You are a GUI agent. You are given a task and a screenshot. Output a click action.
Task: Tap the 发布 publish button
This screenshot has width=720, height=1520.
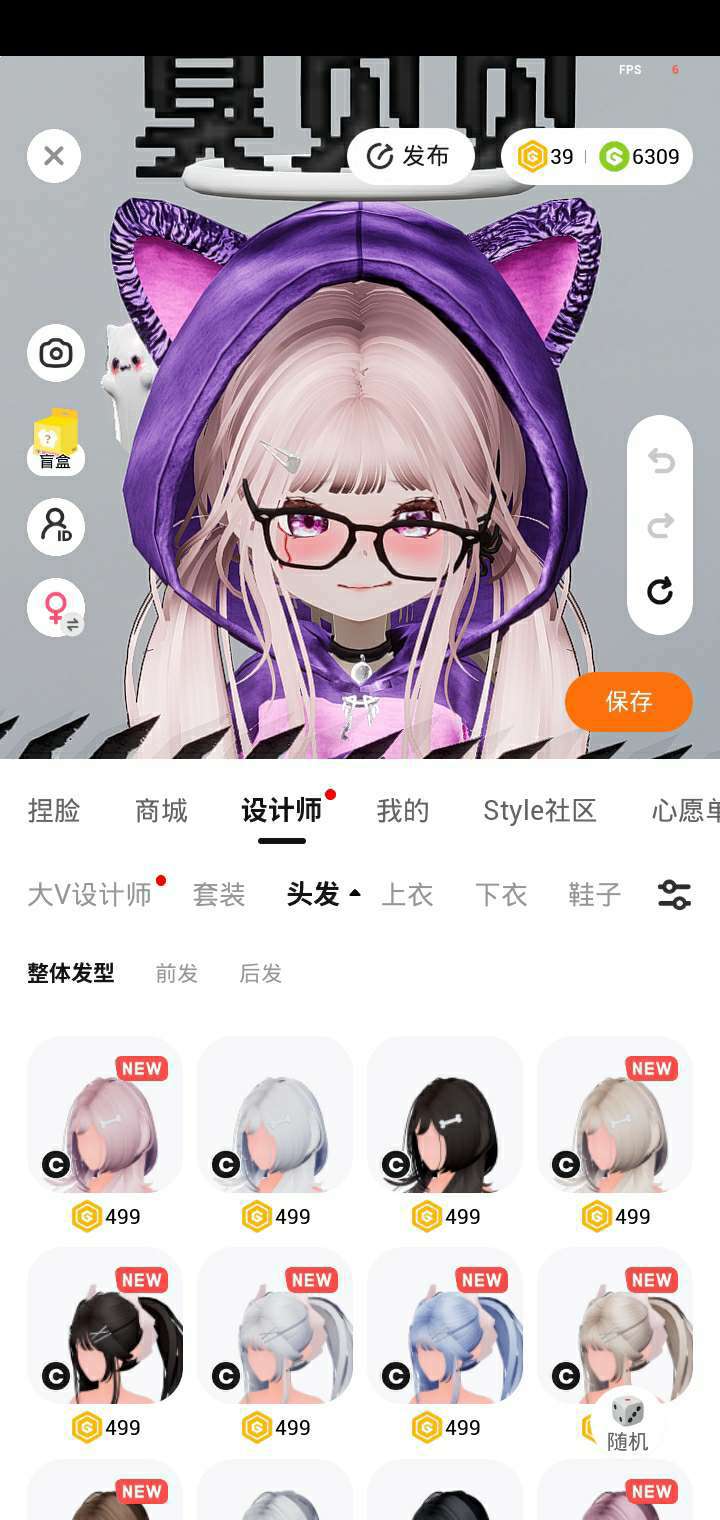click(410, 156)
